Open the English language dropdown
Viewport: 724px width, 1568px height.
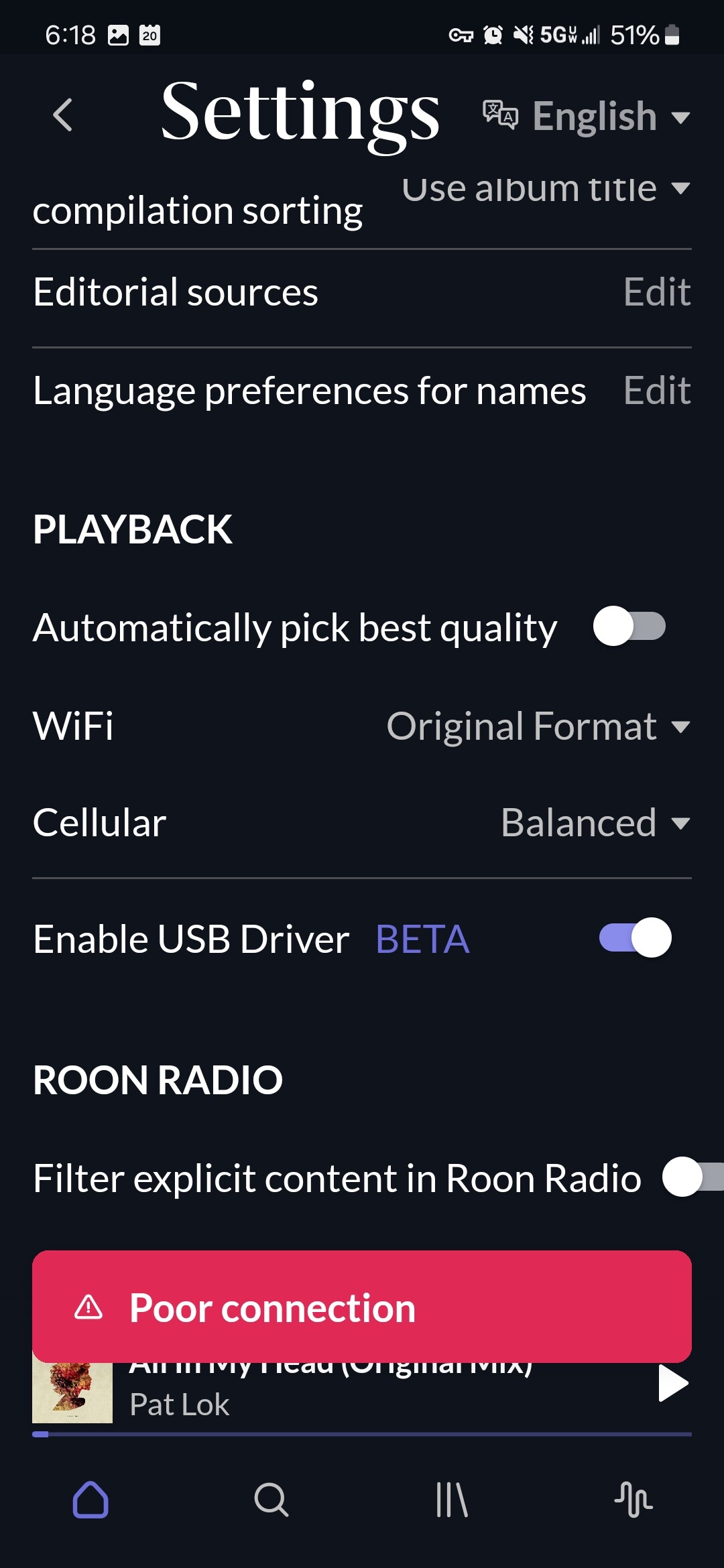(587, 116)
